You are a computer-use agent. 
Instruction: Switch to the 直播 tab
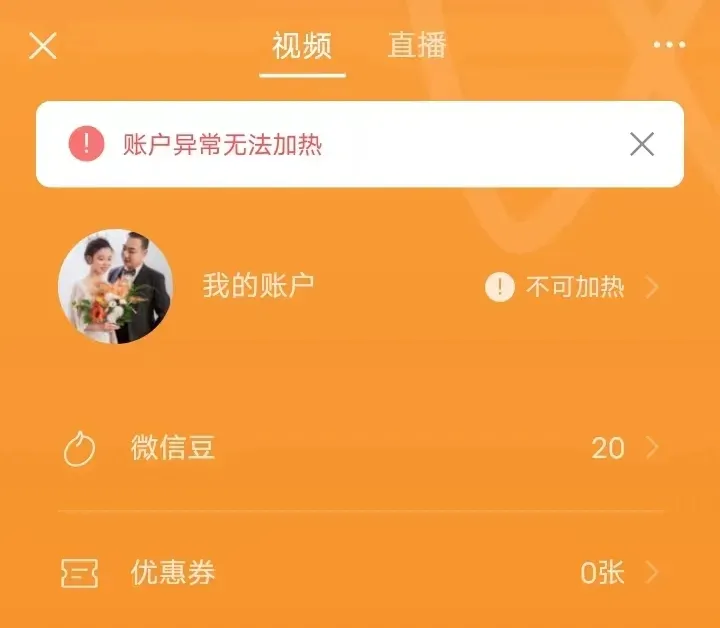[417, 45]
